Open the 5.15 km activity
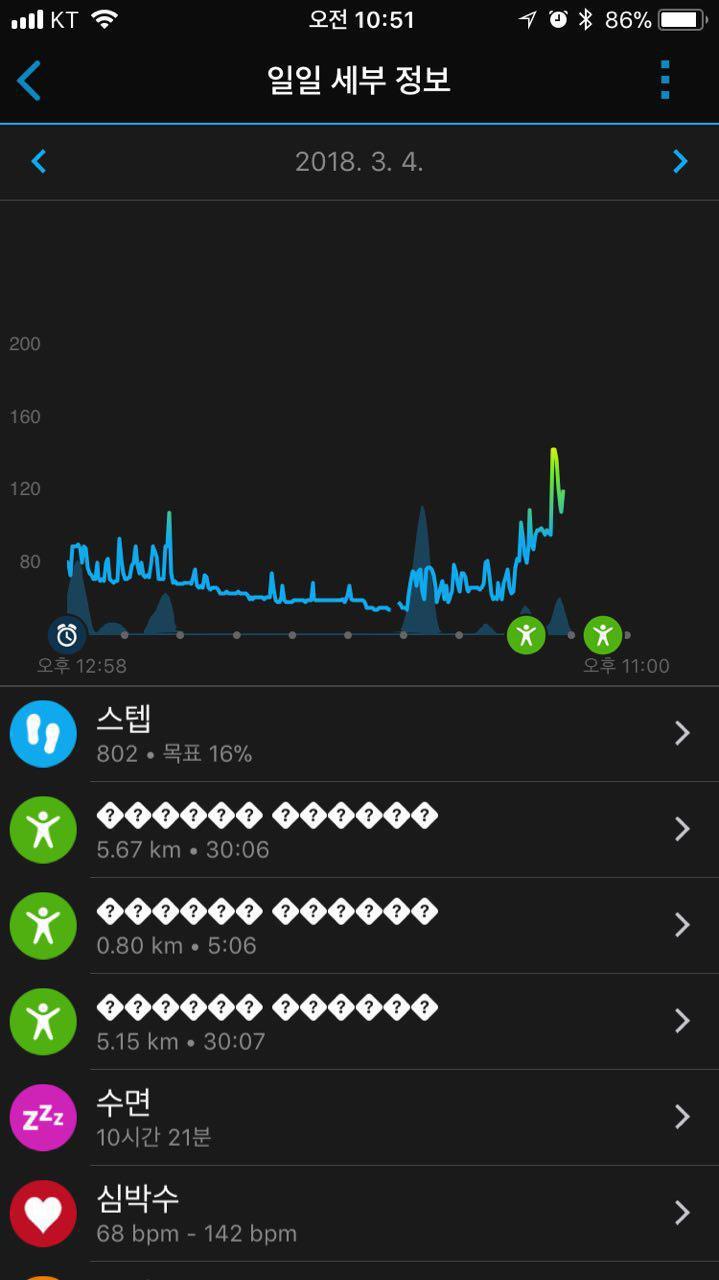This screenshot has height=1280, width=719. pyautogui.click(x=359, y=1022)
